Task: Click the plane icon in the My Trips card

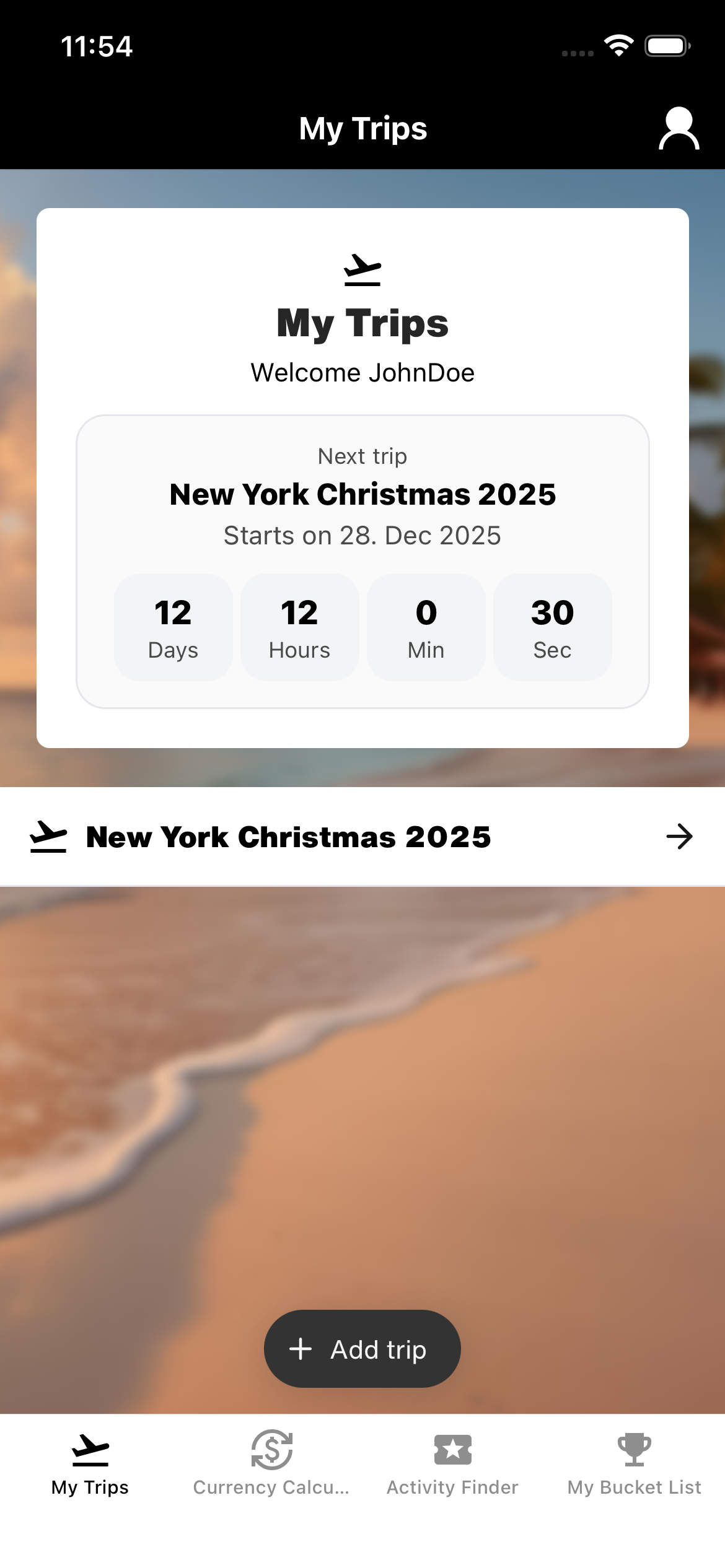Action: point(362,268)
